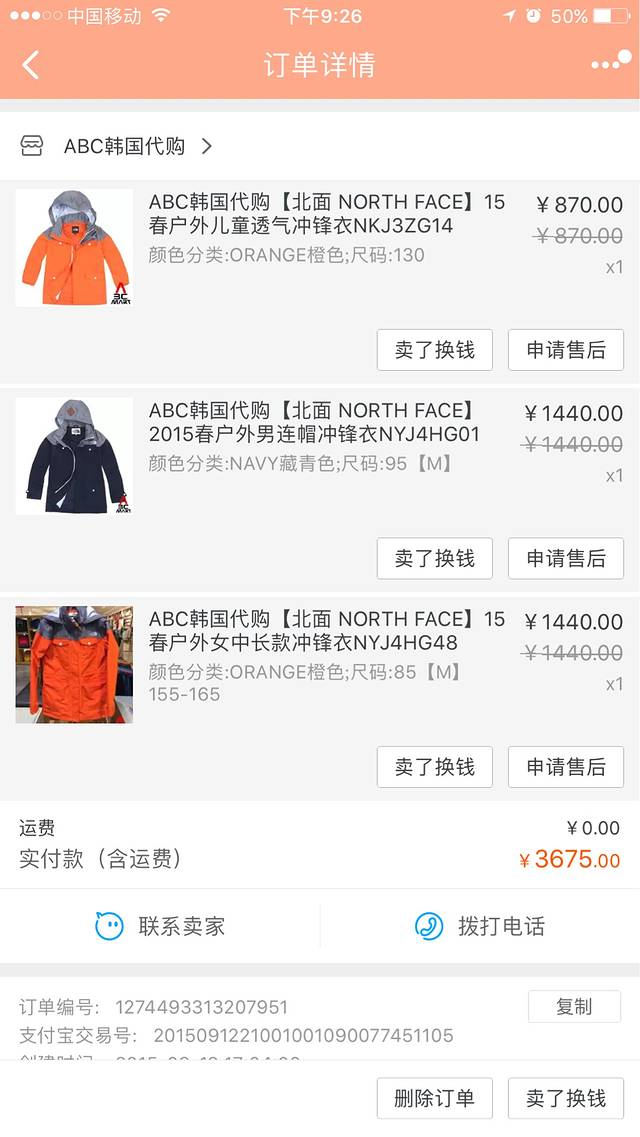
Task: View the orange kids jacket NKJ3ZG14 item
Action: pos(74,247)
